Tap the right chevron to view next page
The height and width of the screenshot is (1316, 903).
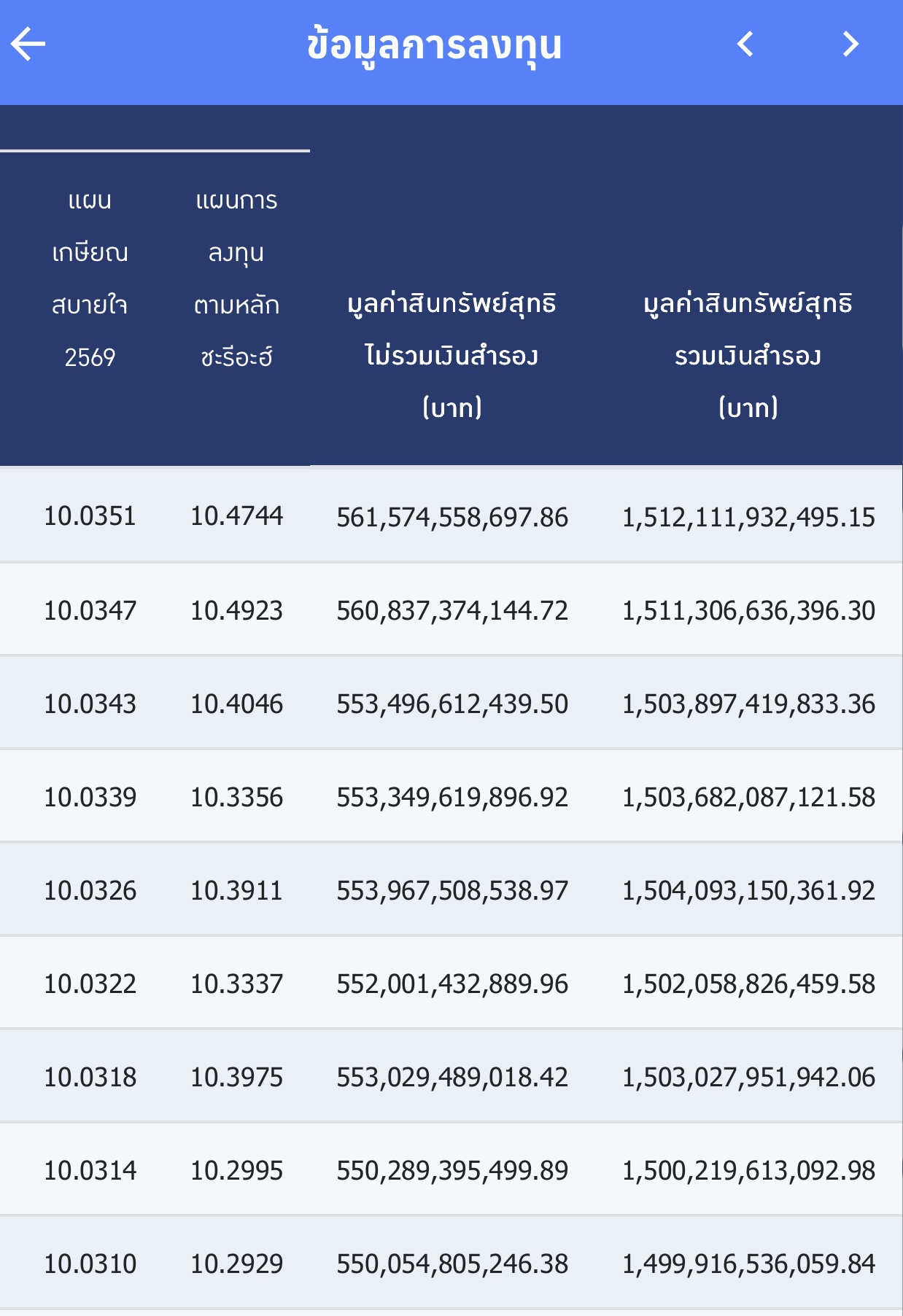[850, 45]
